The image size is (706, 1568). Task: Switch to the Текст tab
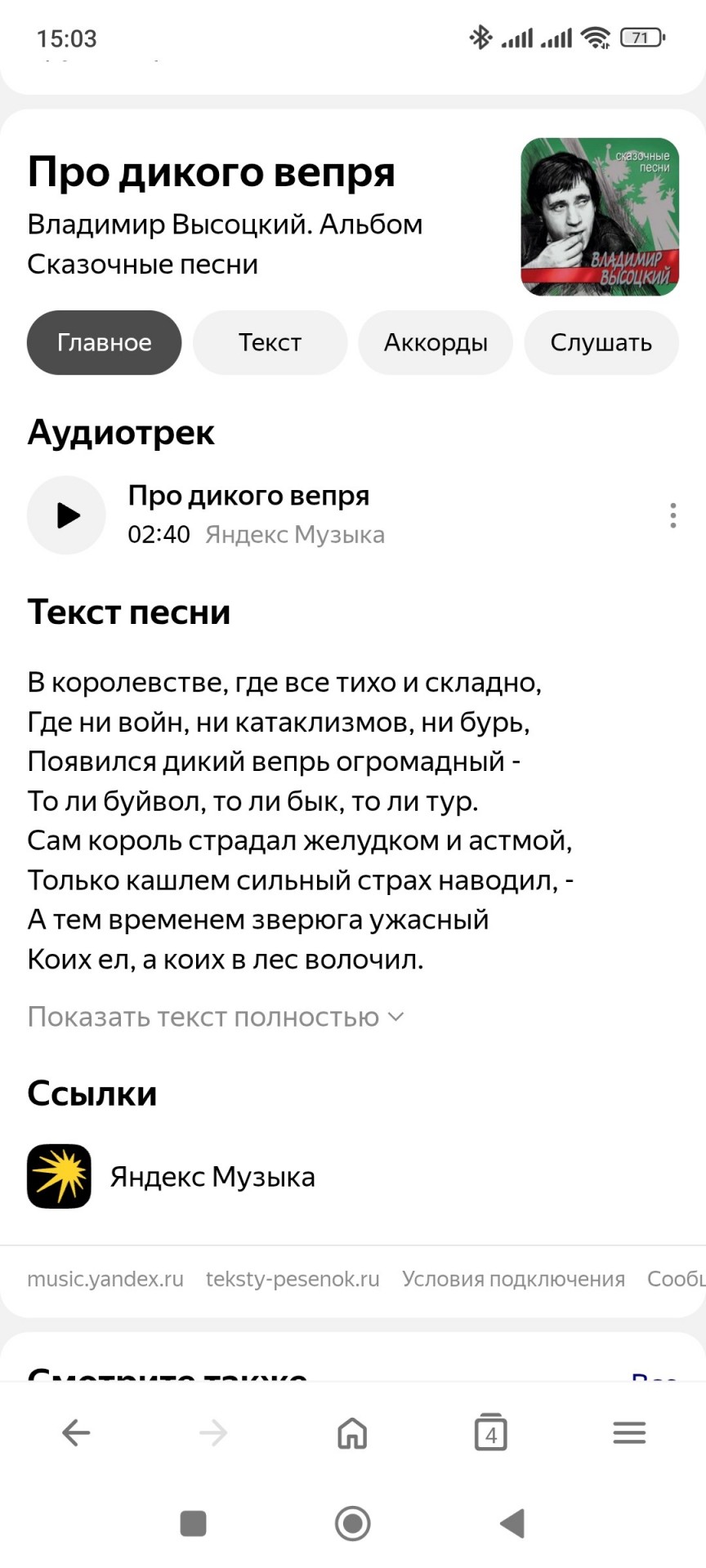point(270,342)
